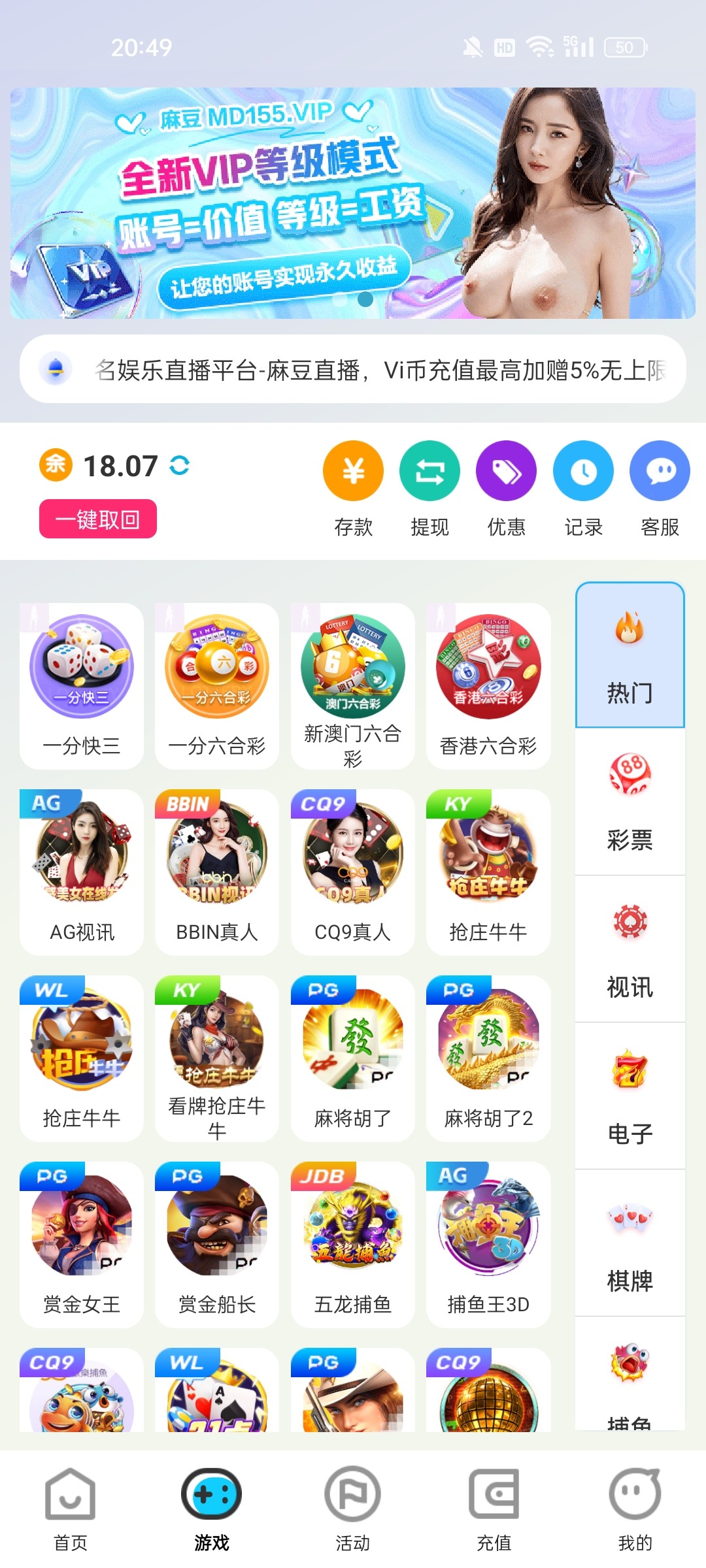Select the 电子 category
Viewport: 706px width, 1568px height.
coord(630,1096)
